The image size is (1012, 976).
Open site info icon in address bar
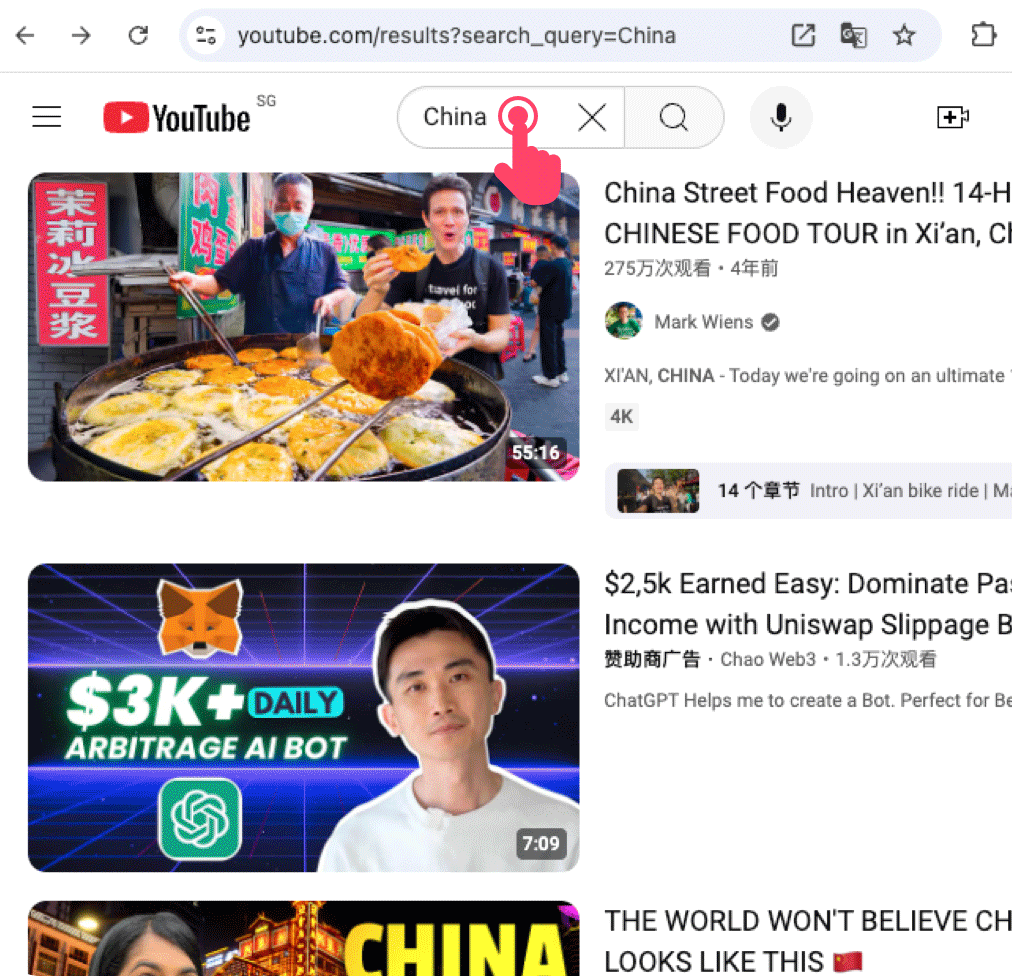206,36
